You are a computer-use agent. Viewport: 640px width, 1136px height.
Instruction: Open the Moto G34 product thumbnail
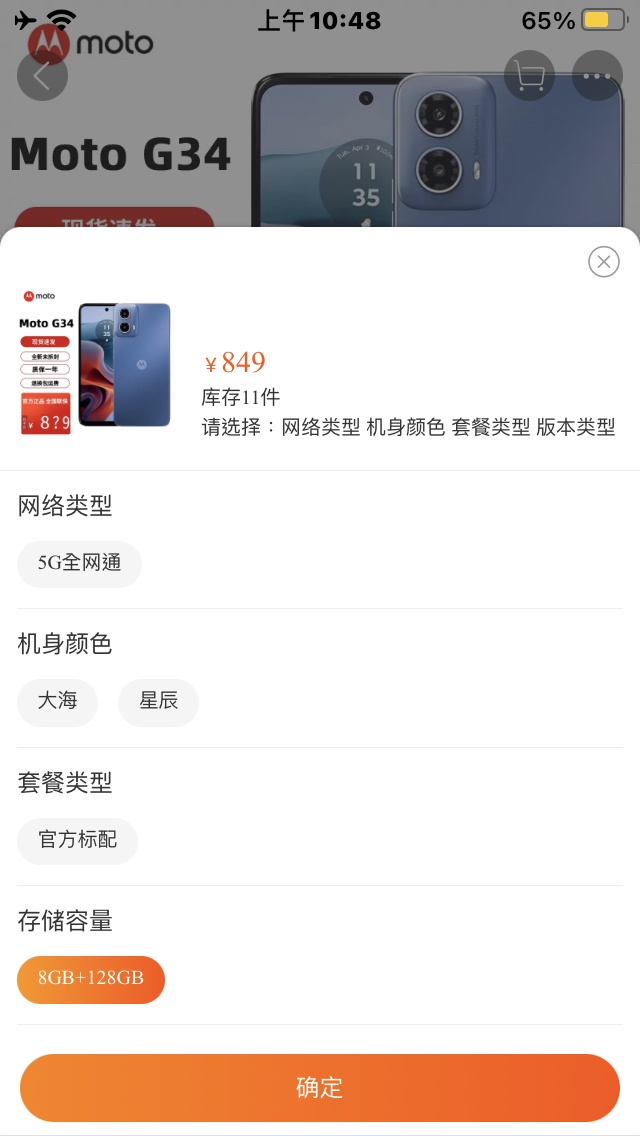(x=96, y=365)
